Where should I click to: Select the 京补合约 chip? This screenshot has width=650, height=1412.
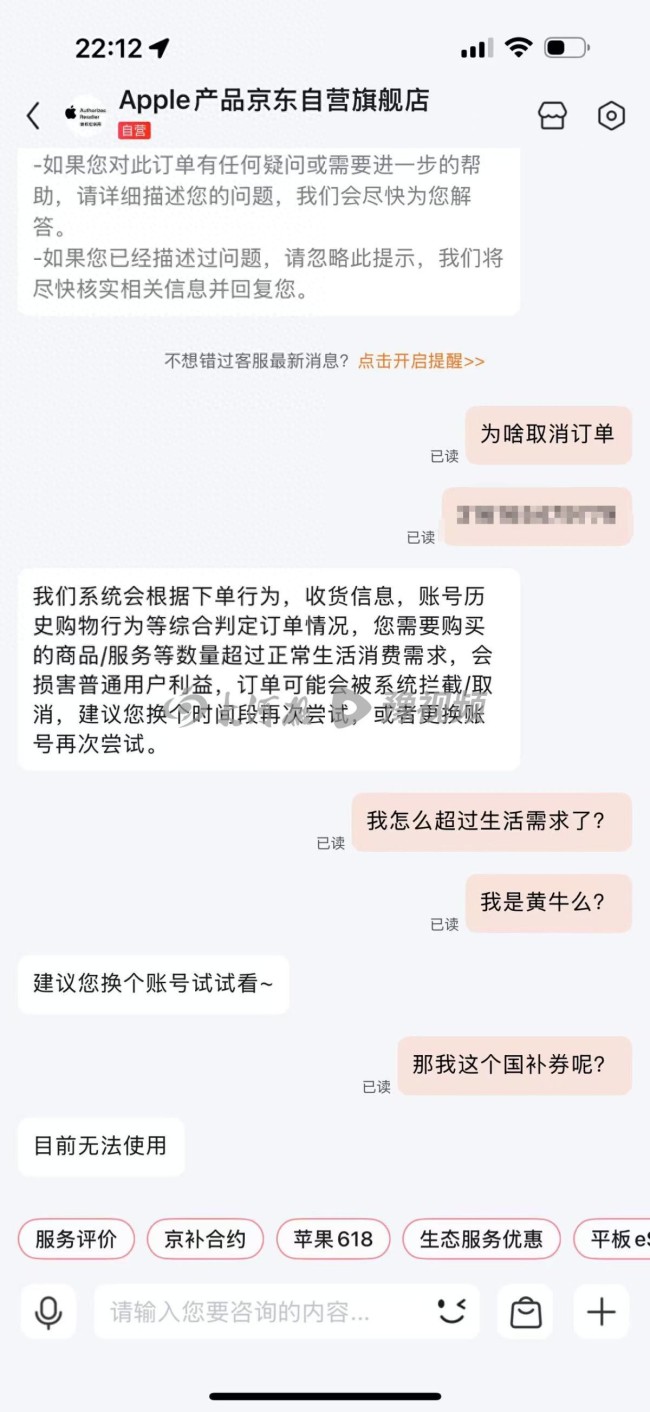205,1239
